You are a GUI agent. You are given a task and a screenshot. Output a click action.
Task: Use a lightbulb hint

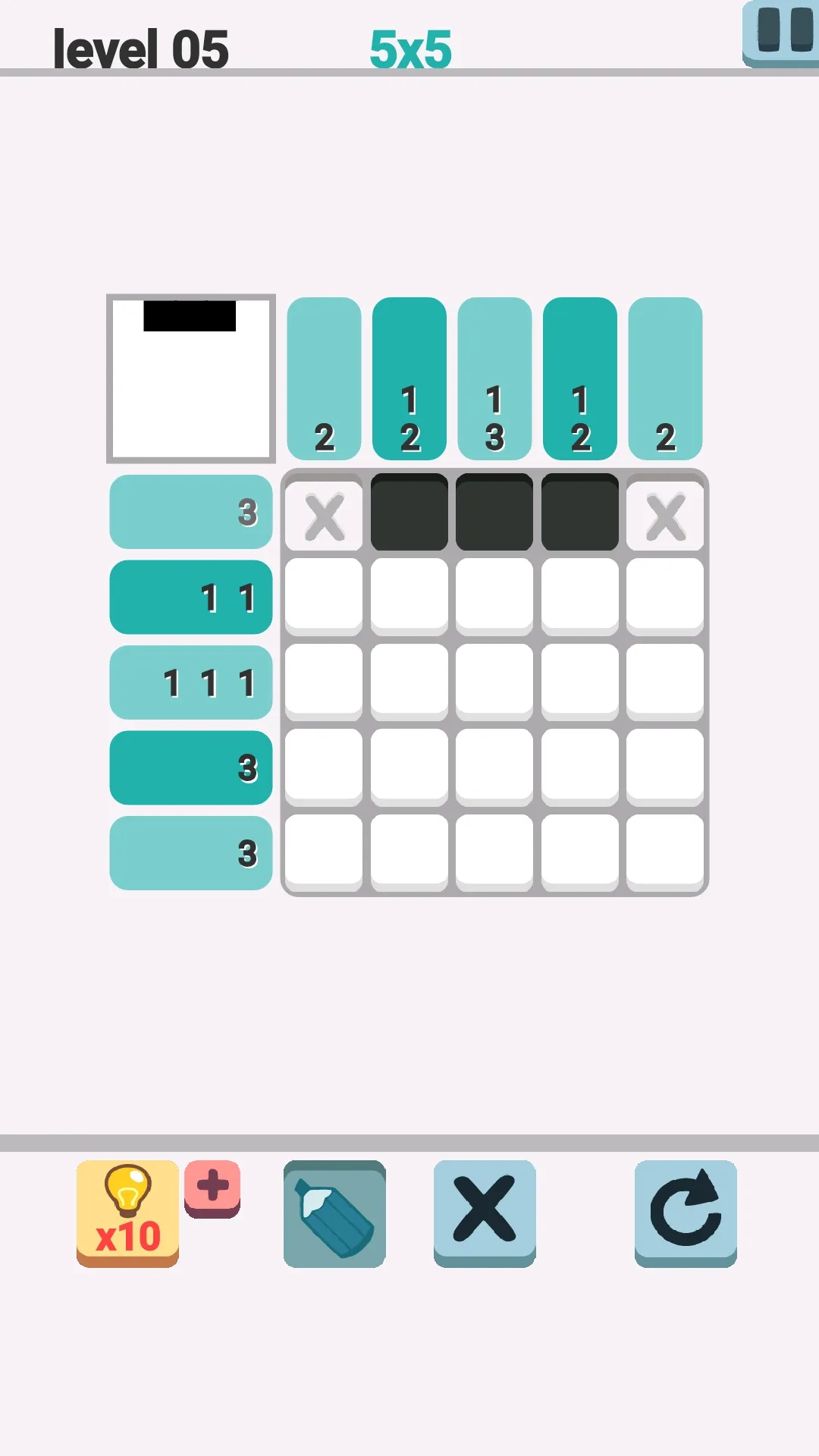127,1213
